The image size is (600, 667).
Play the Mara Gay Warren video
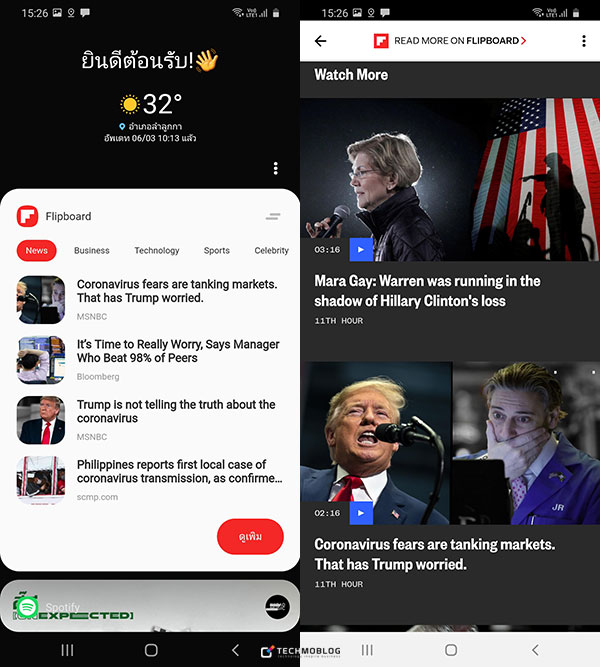click(360, 249)
